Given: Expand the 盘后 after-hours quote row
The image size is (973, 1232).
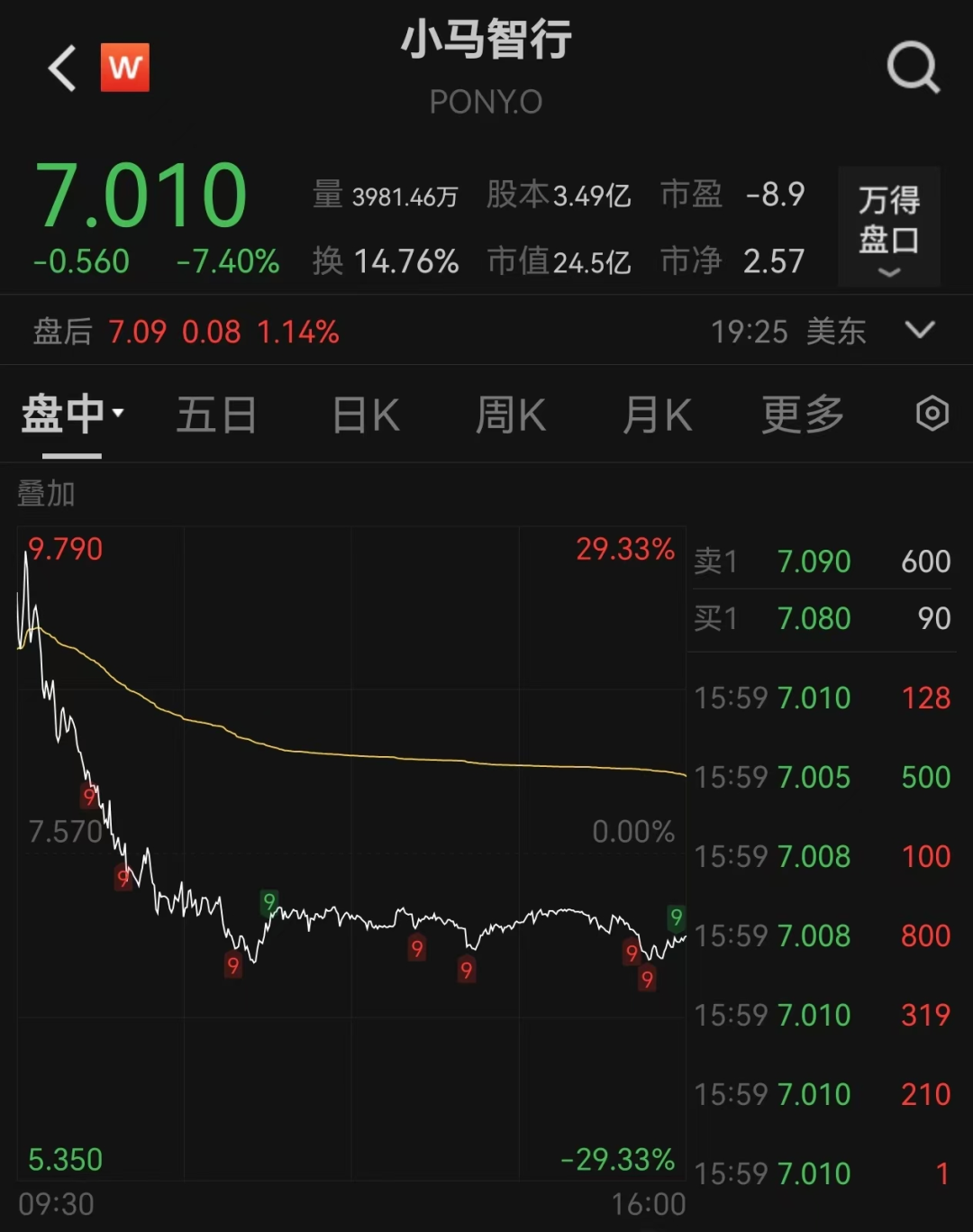Looking at the screenshot, I should (920, 330).
